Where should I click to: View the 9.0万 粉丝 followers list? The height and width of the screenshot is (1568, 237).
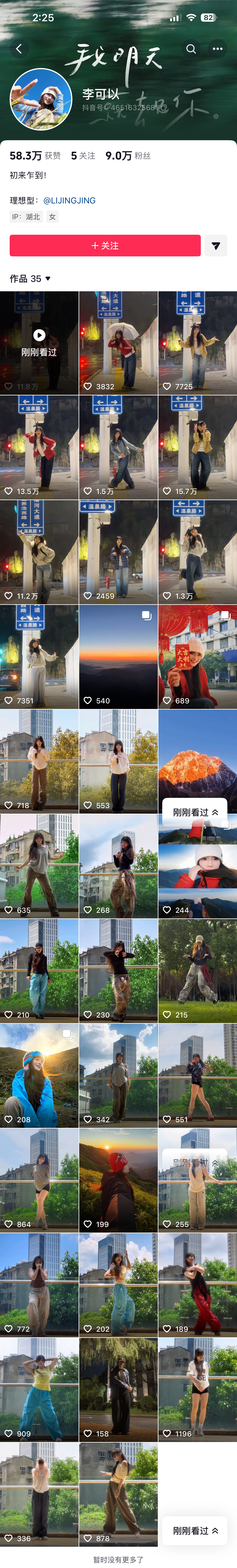tap(128, 156)
